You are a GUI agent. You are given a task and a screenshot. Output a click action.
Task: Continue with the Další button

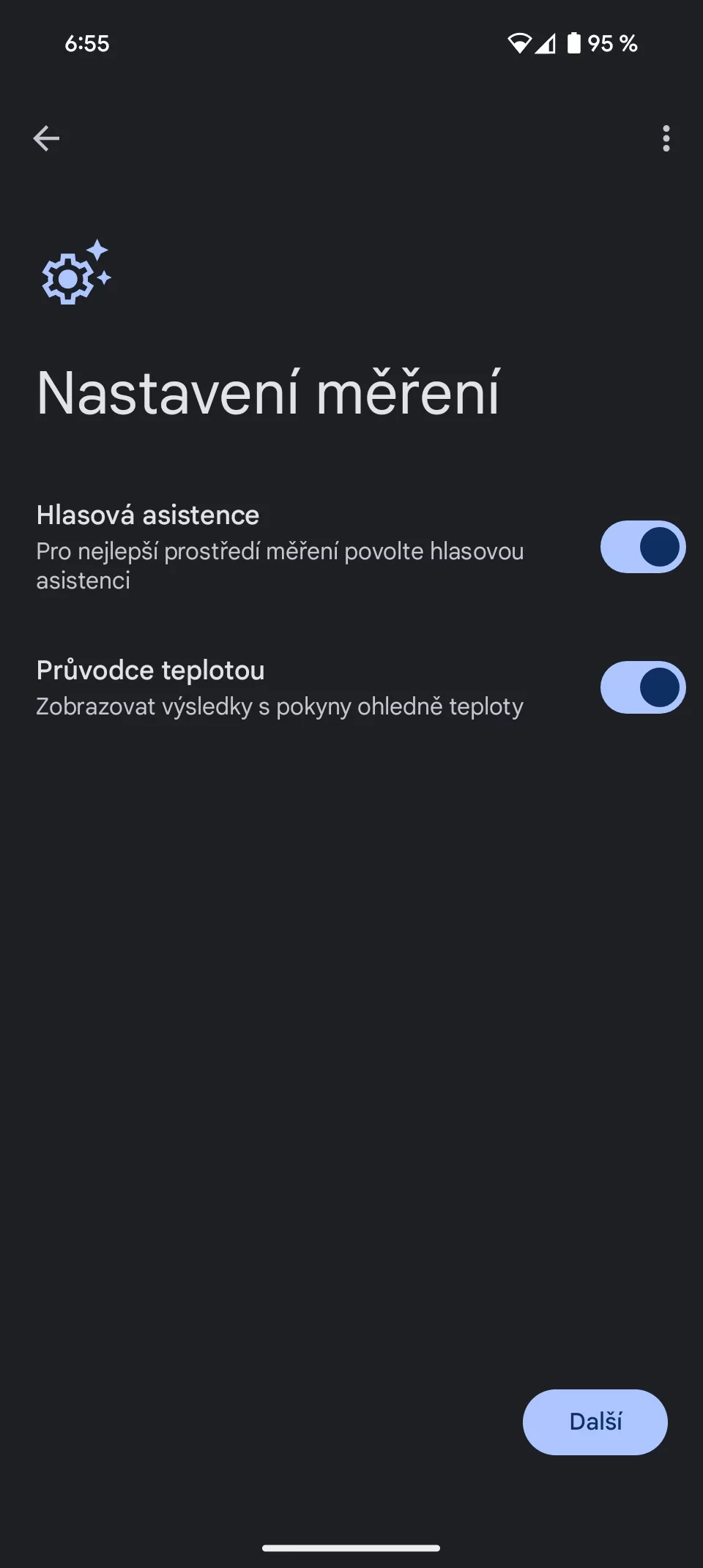(595, 1422)
